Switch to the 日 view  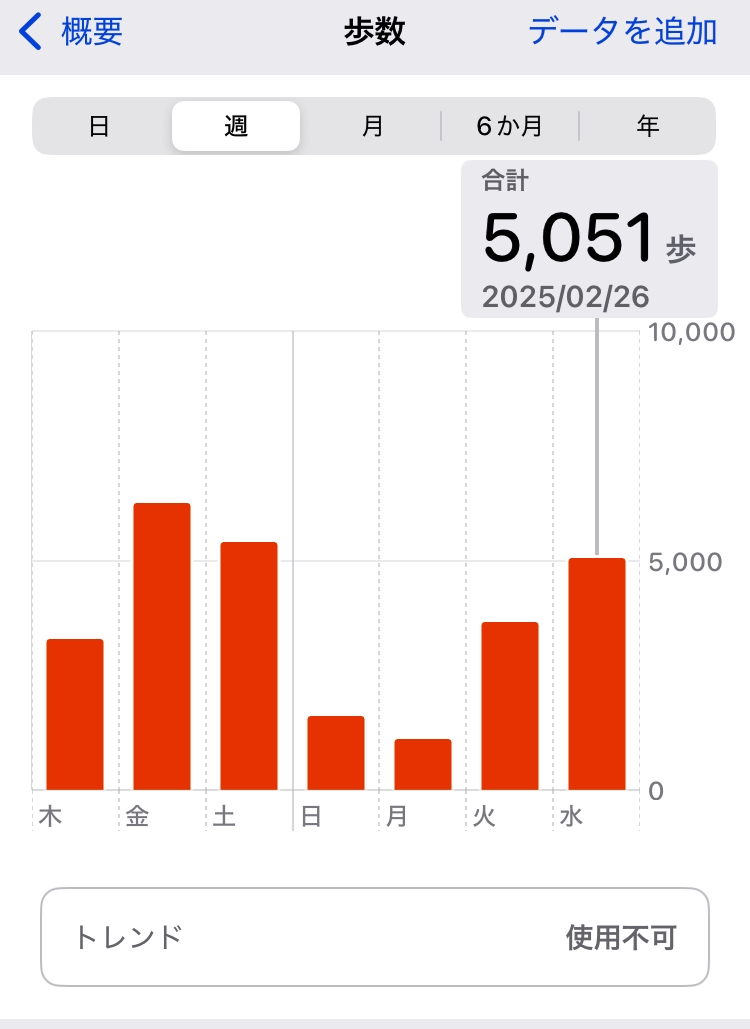(99, 126)
